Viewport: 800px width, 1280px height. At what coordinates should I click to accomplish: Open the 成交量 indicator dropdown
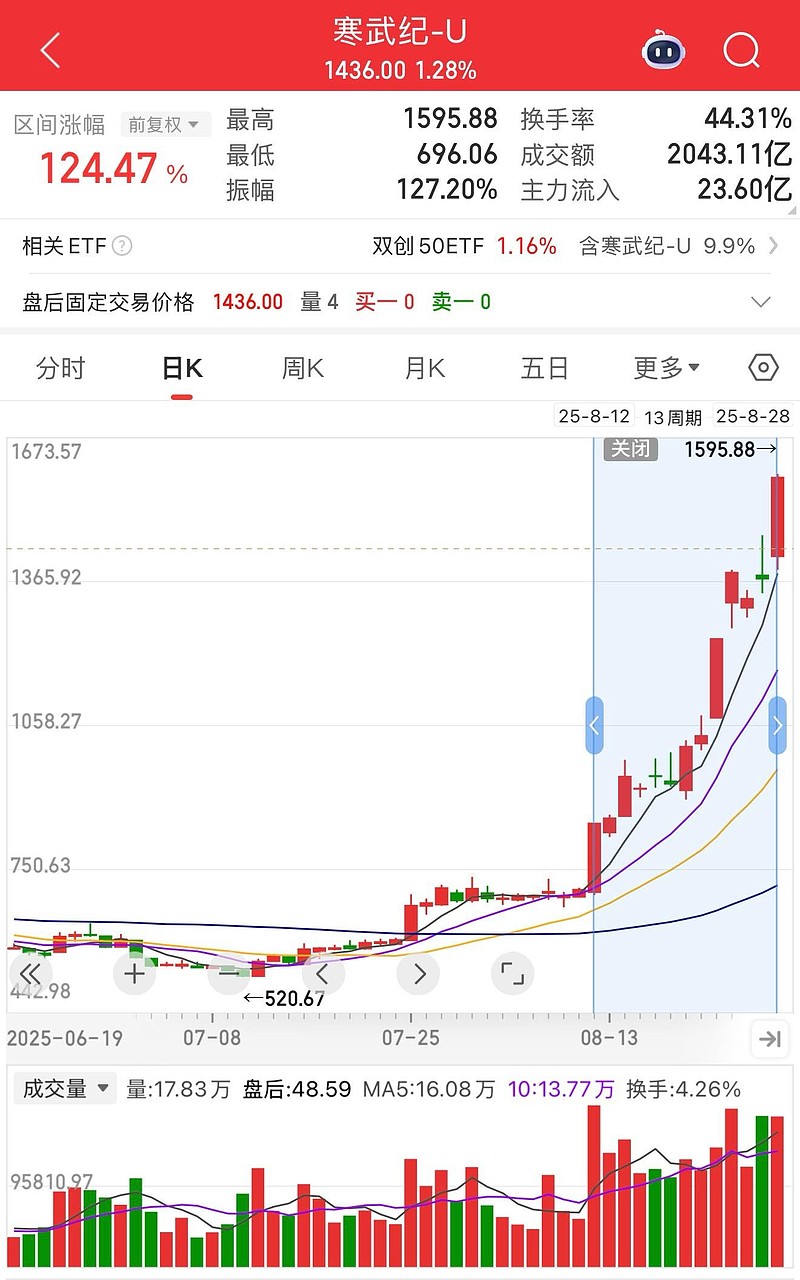click(64, 1089)
